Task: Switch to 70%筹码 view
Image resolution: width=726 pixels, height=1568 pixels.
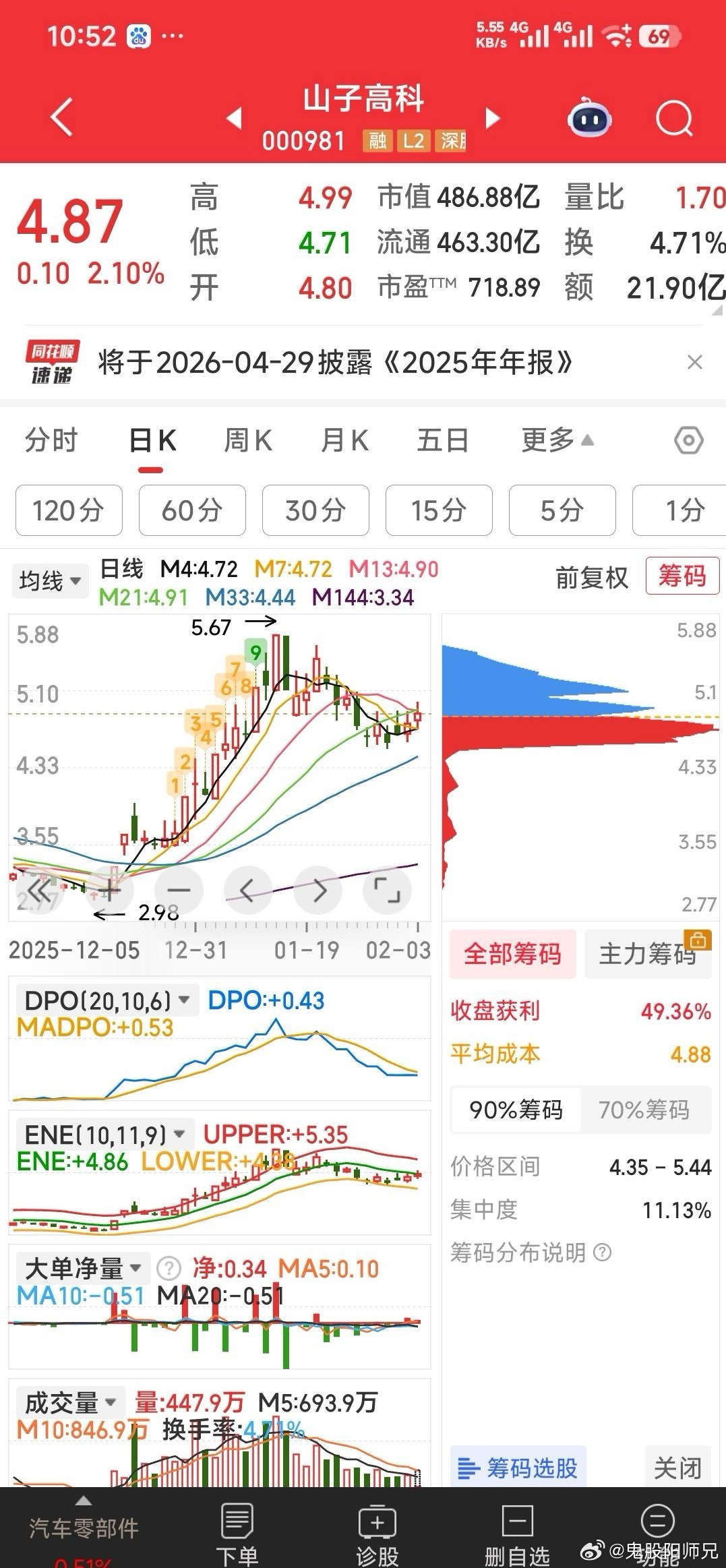Action: (x=644, y=1109)
